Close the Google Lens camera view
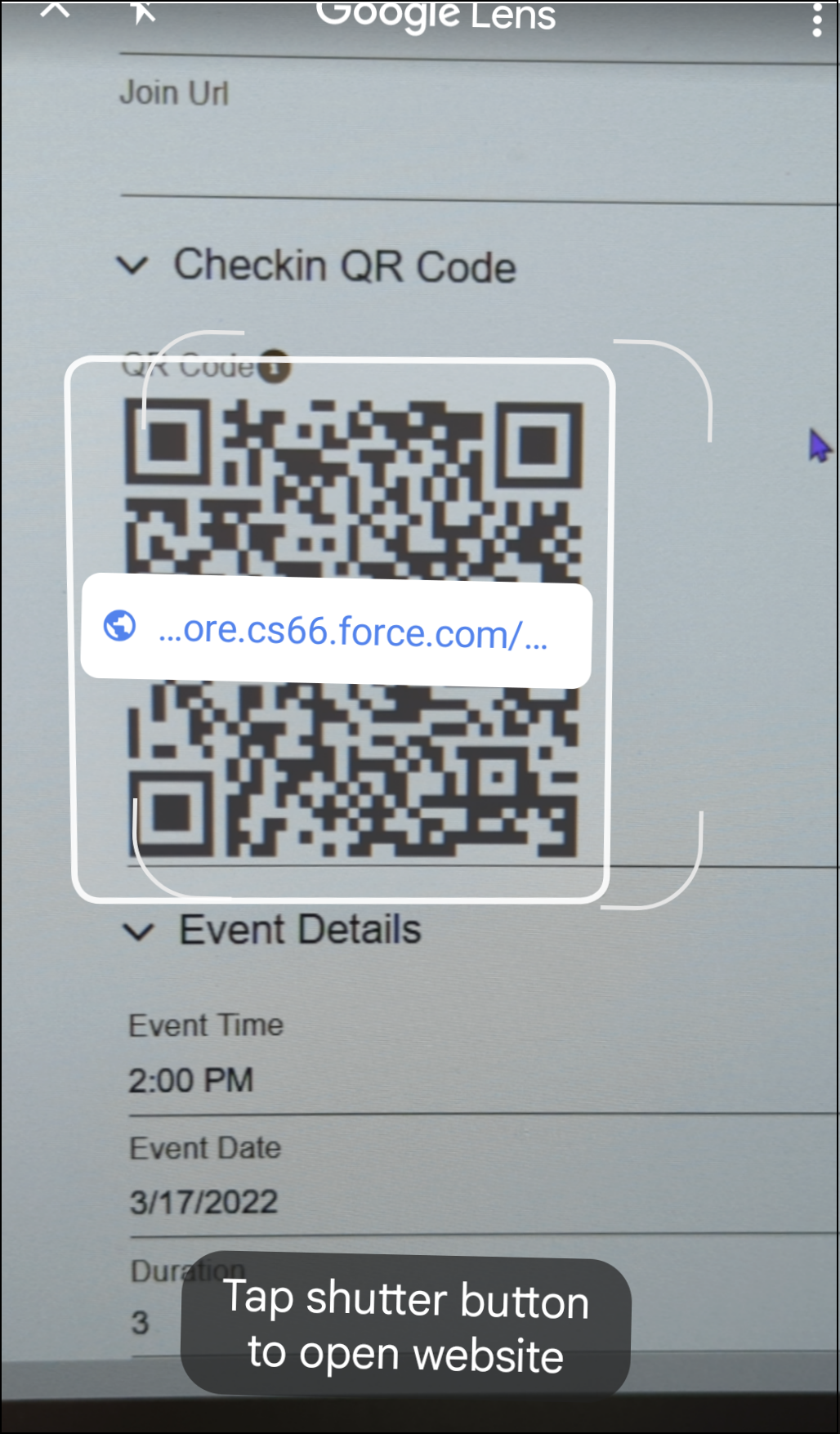Viewport: 840px width, 1434px height. 55,10
